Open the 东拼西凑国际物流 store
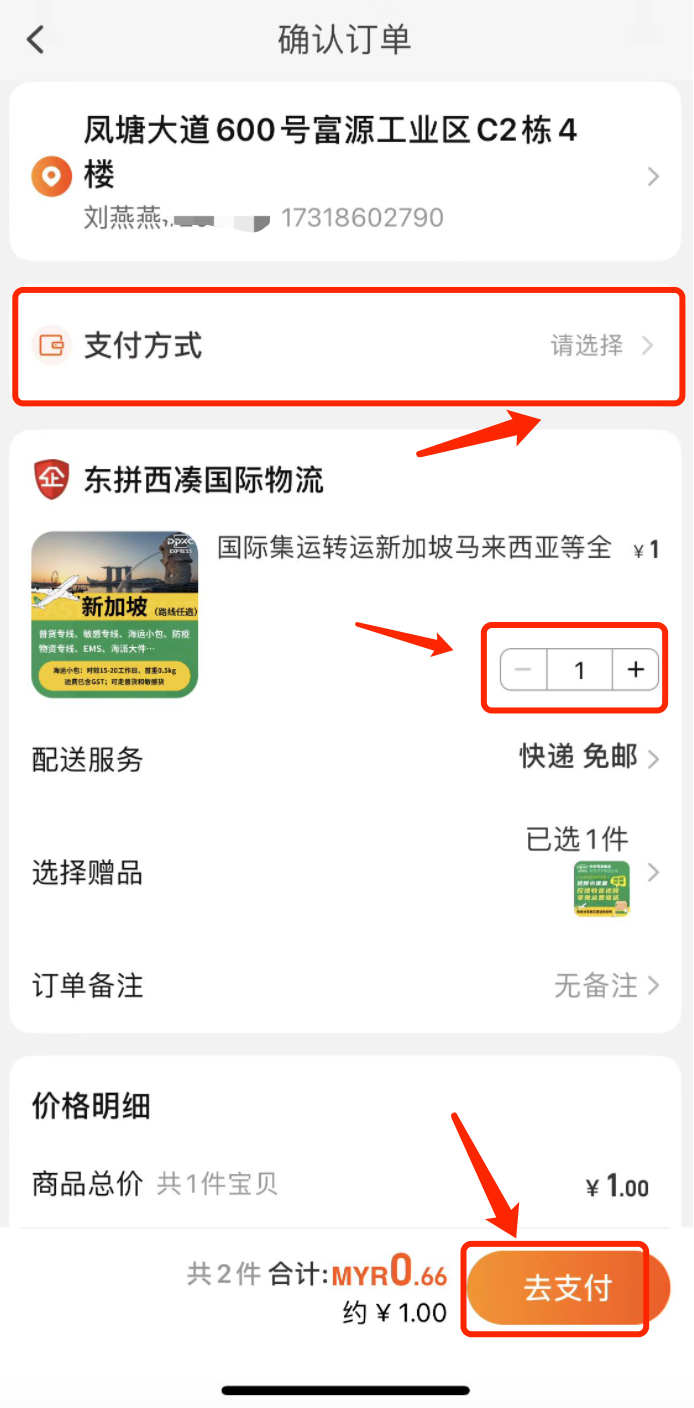The height and width of the screenshot is (1408, 694). pos(203,480)
